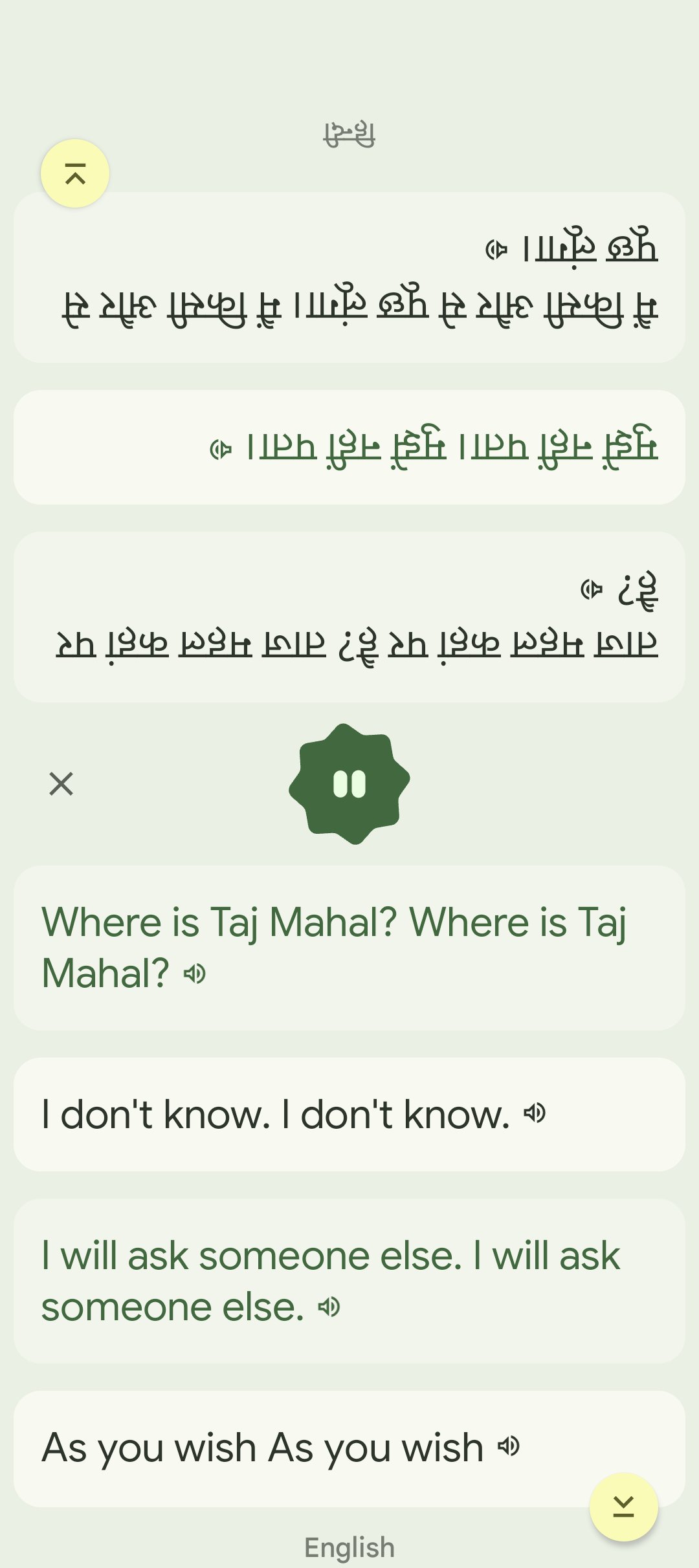Pause the conversation listening
This screenshot has height=1568, width=699.
pyautogui.click(x=349, y=784)
